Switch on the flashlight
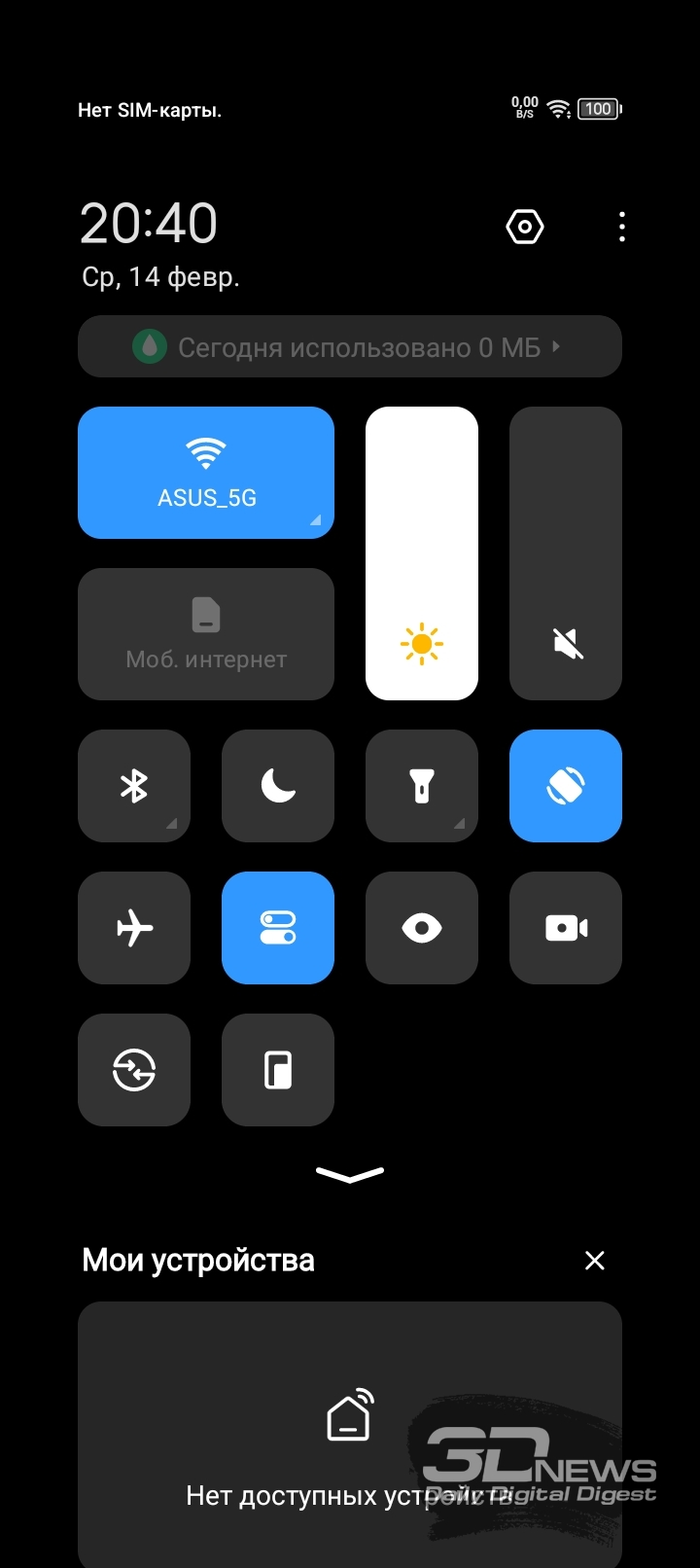The image size is (700, 1568). pos(422,786)
